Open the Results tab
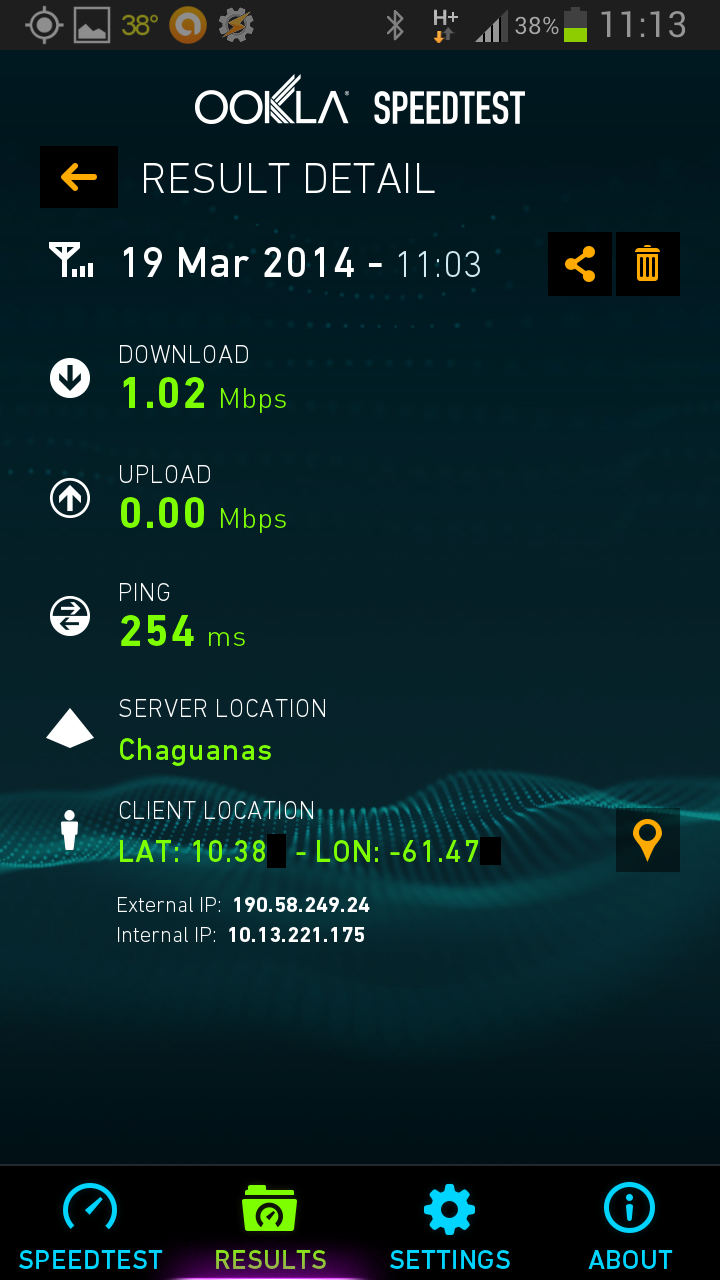The image size is (720, 1280). [x=270, y=1225]
